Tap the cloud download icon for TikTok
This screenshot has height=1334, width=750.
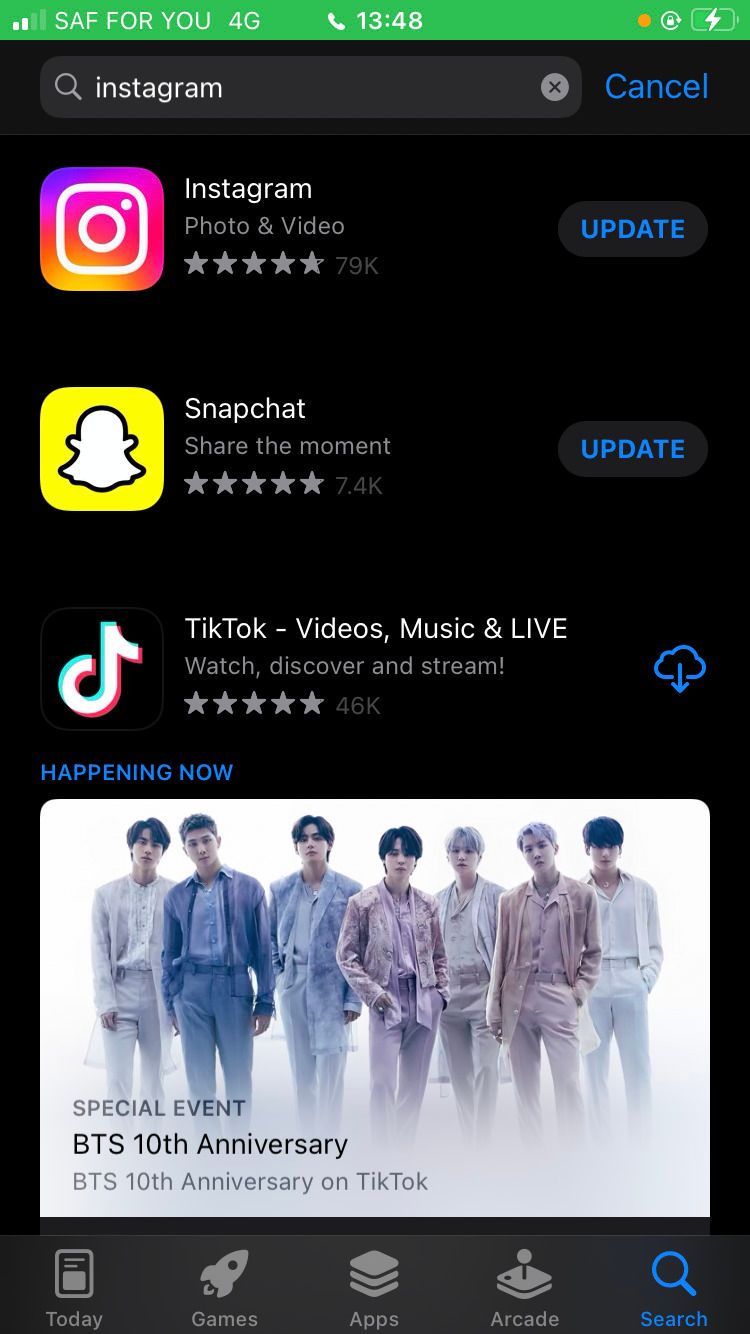tap(680, 668)
